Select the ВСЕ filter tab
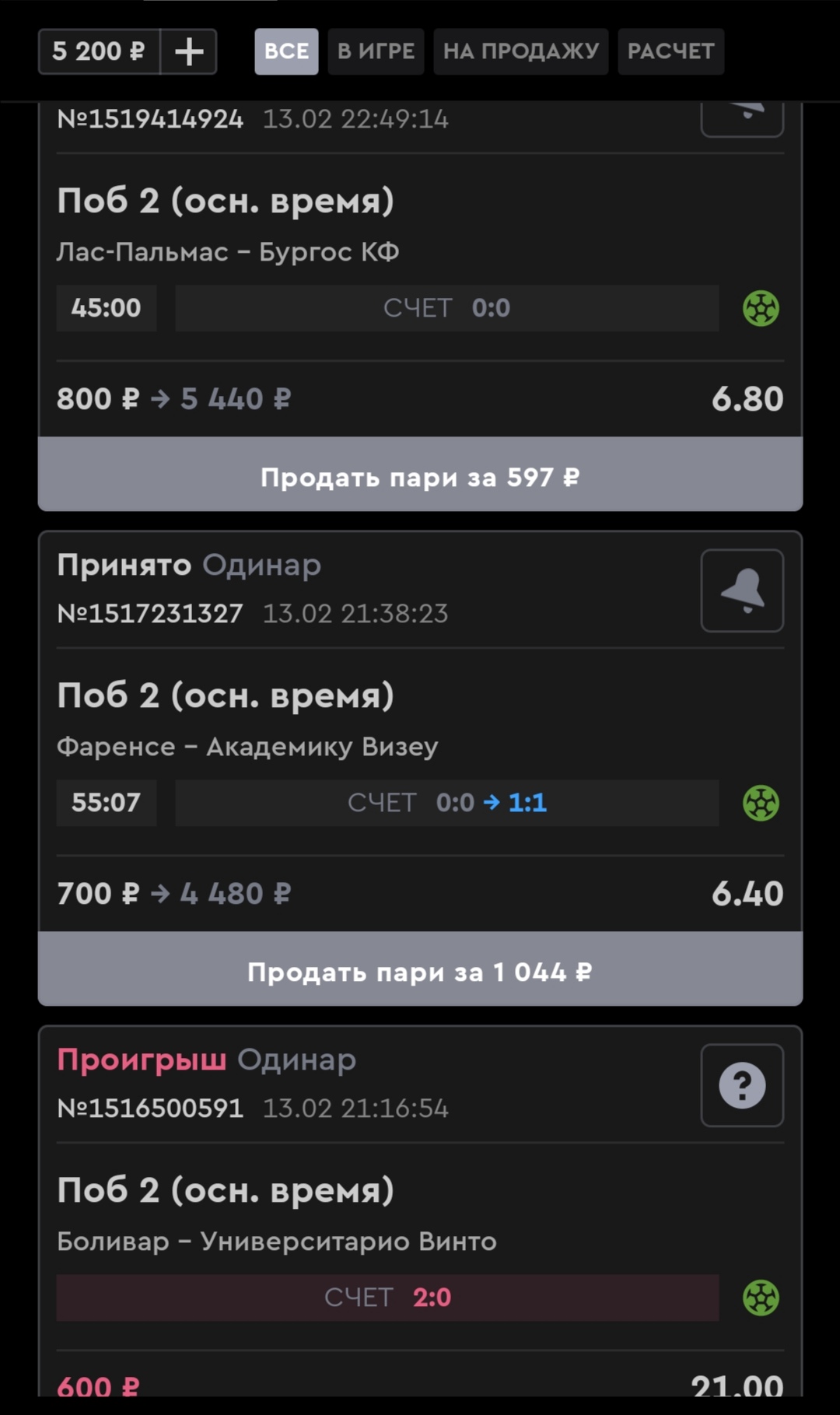This screenshot has width=840, height=1415. [285, 51]
